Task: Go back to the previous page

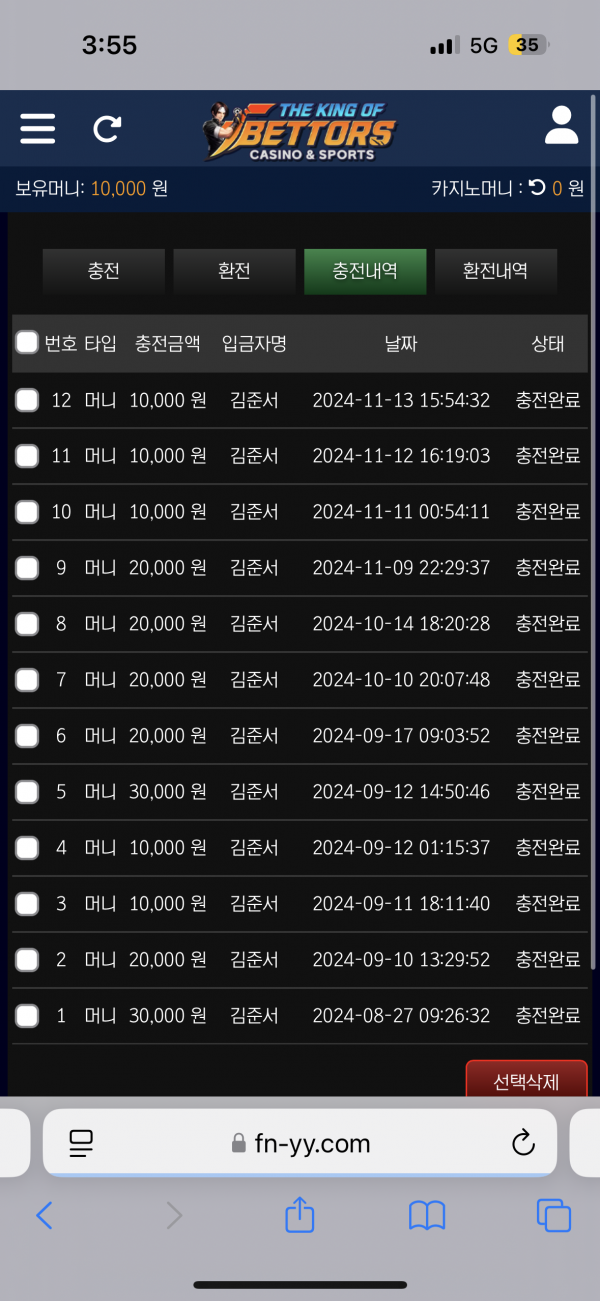Action: [x=44, y=1215]
